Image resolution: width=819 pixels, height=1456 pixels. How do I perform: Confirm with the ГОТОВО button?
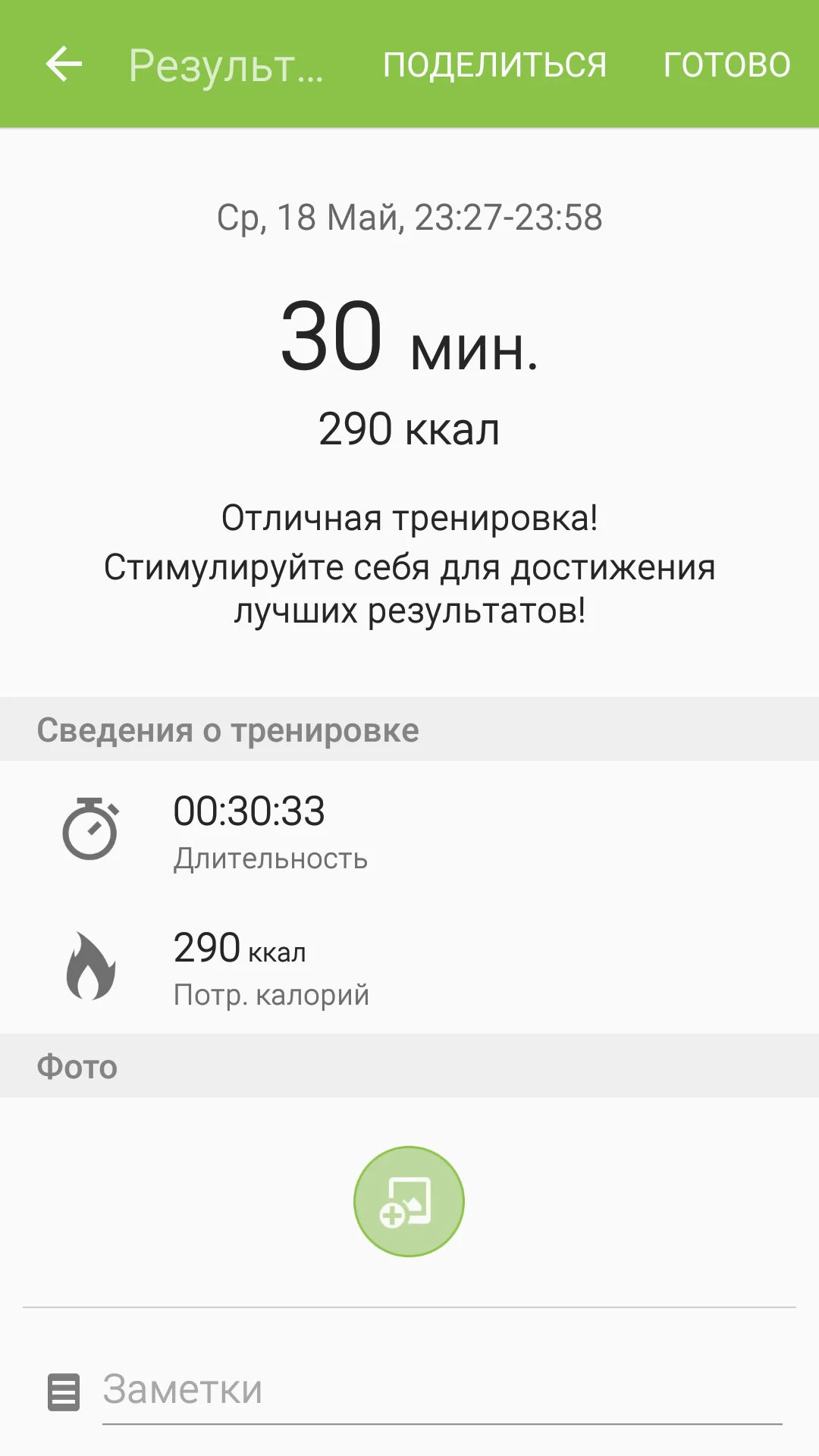726,64
